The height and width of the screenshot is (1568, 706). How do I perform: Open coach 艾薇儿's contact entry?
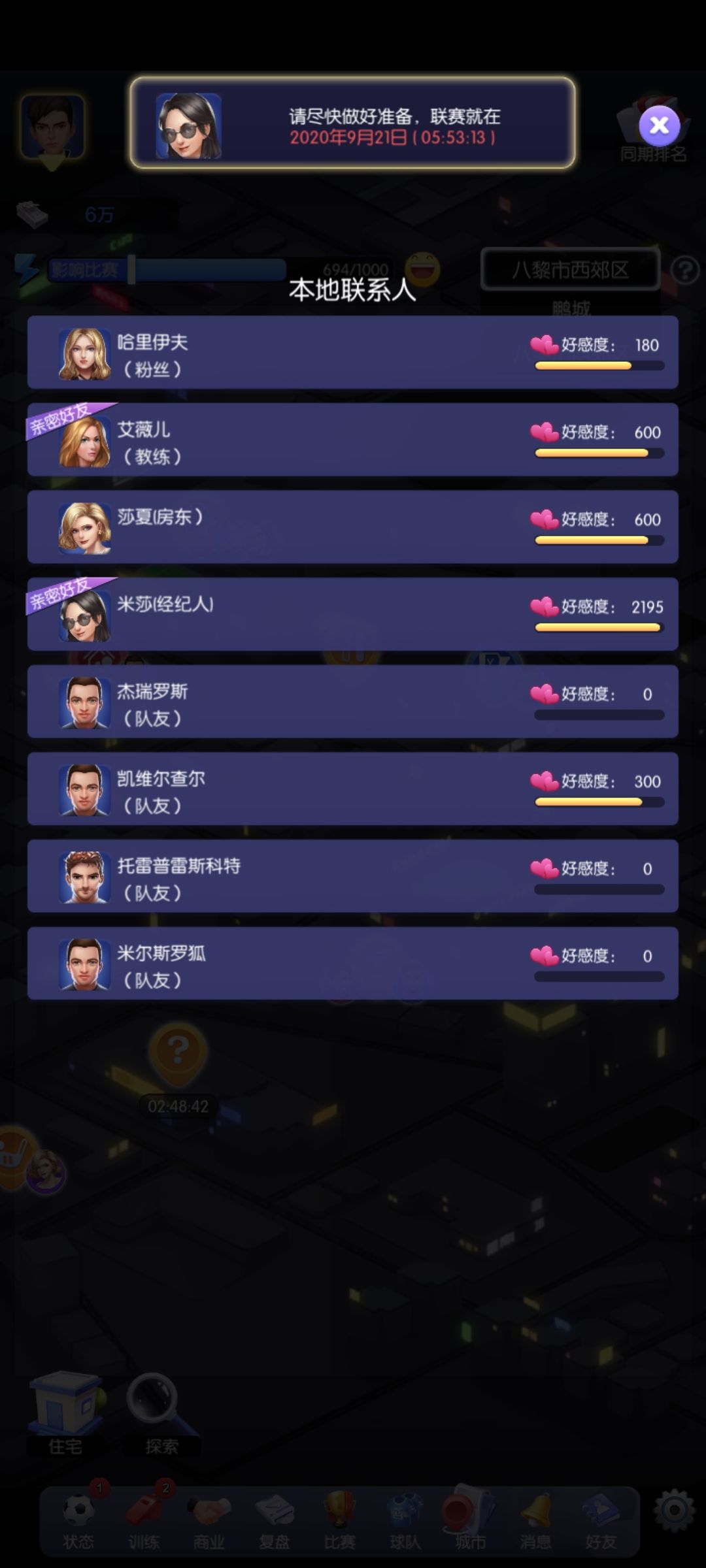[x=353, y=440]
